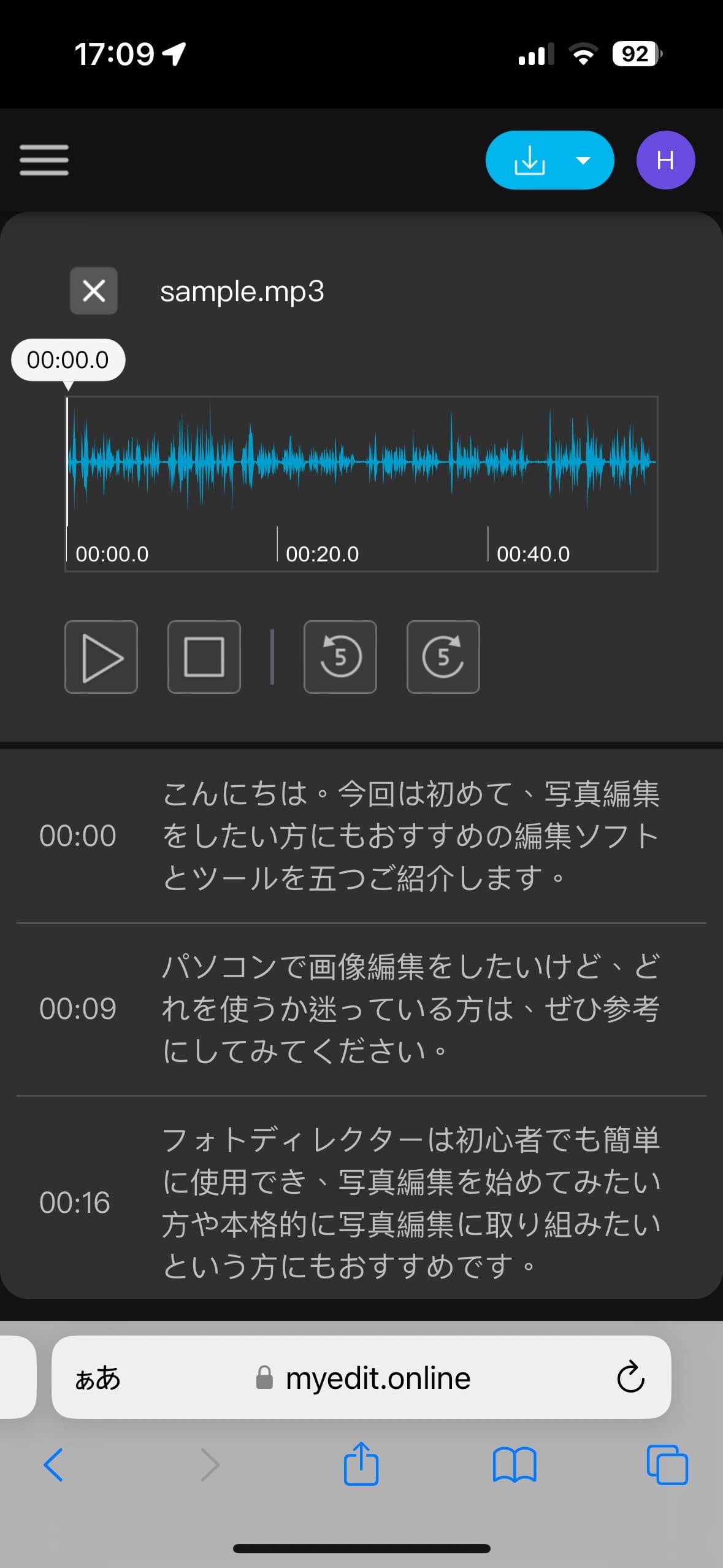
Task: Skip the audio forward 5 seconds
Action: tap(443, 656)
